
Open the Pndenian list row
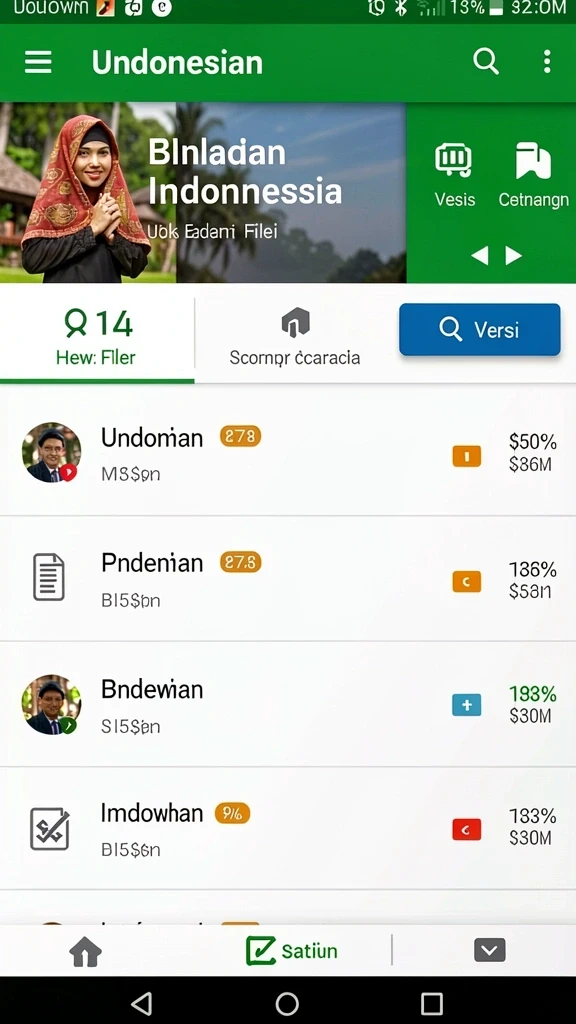coord(288,578)
